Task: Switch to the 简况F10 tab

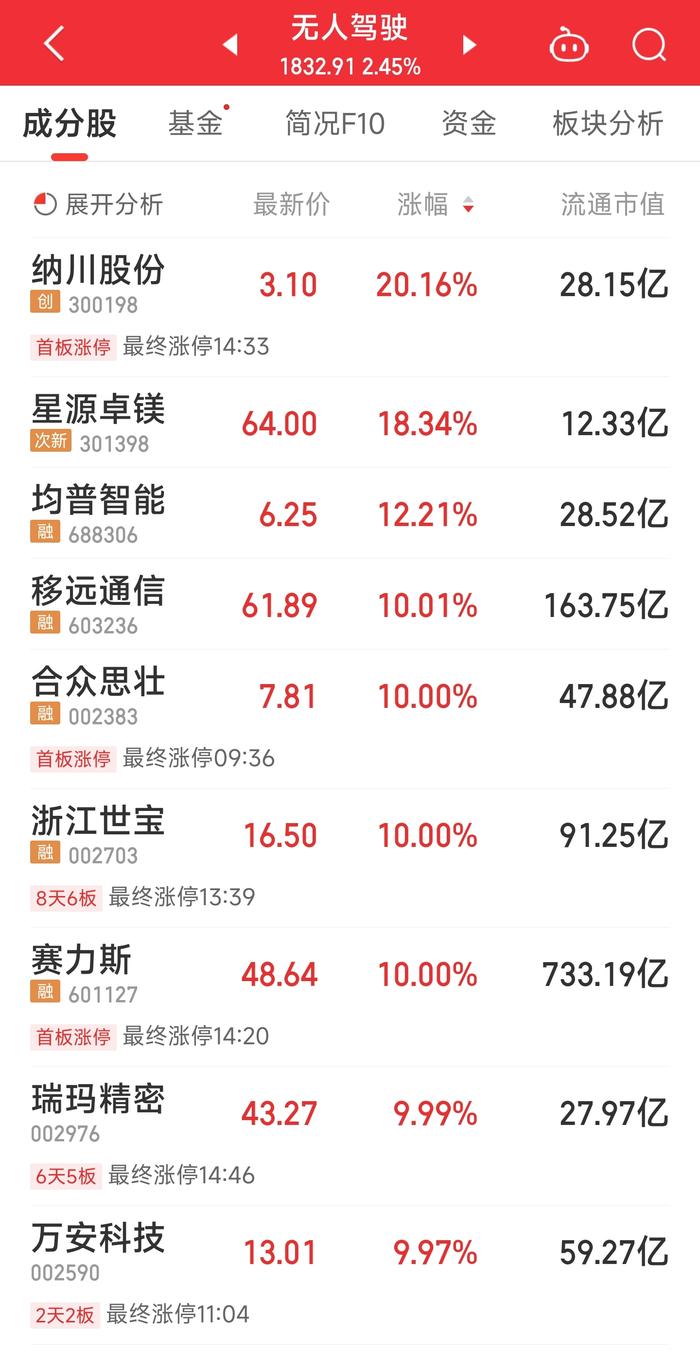Action: pos(335,123)
